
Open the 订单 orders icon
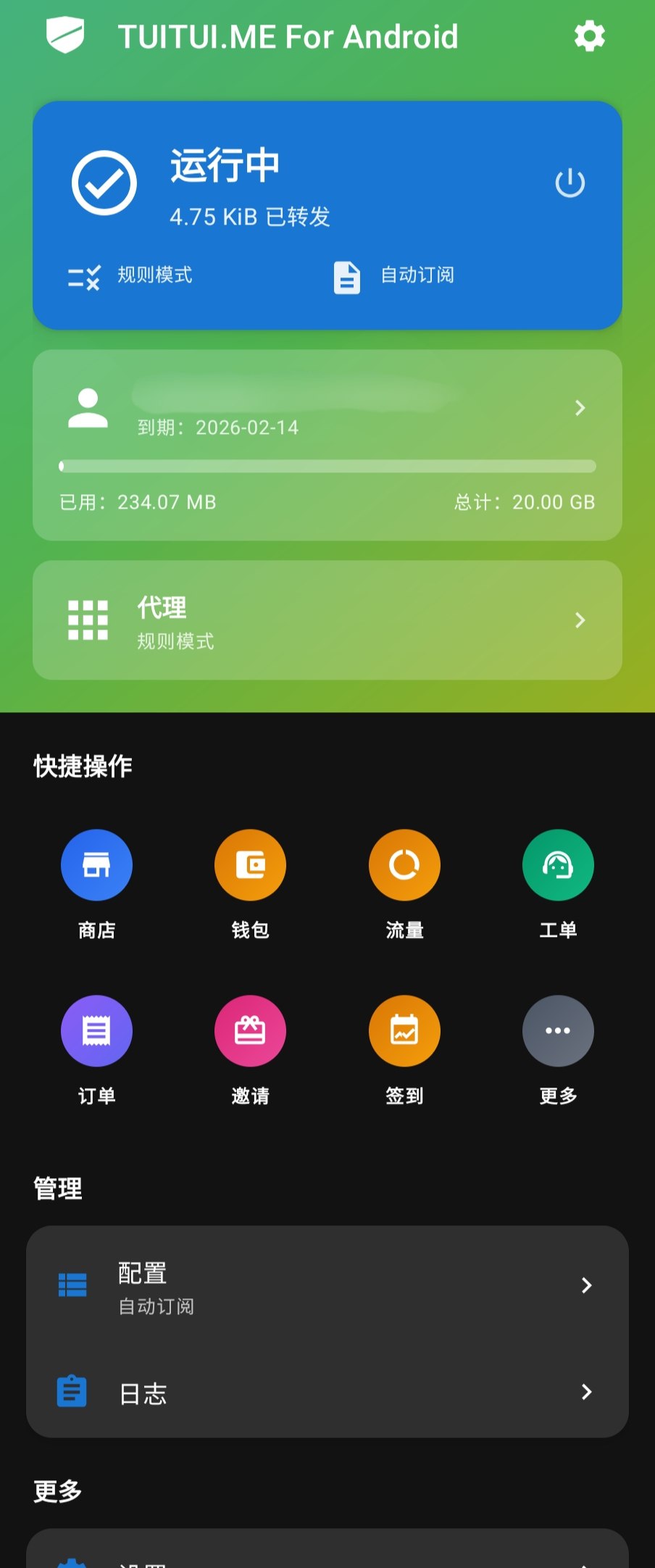[x=96, y=1030]
